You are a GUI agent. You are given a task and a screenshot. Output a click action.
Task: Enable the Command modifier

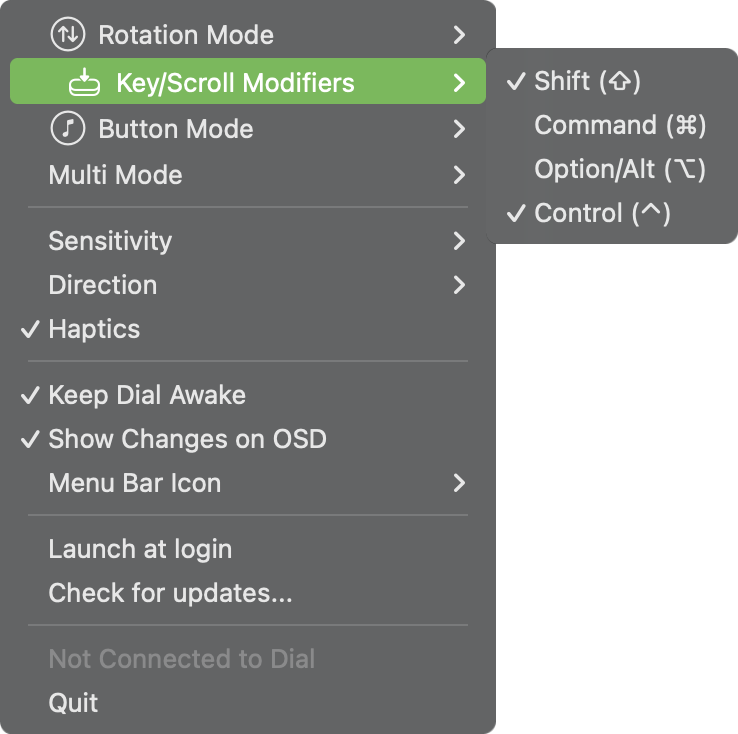(x=620, y=125)
